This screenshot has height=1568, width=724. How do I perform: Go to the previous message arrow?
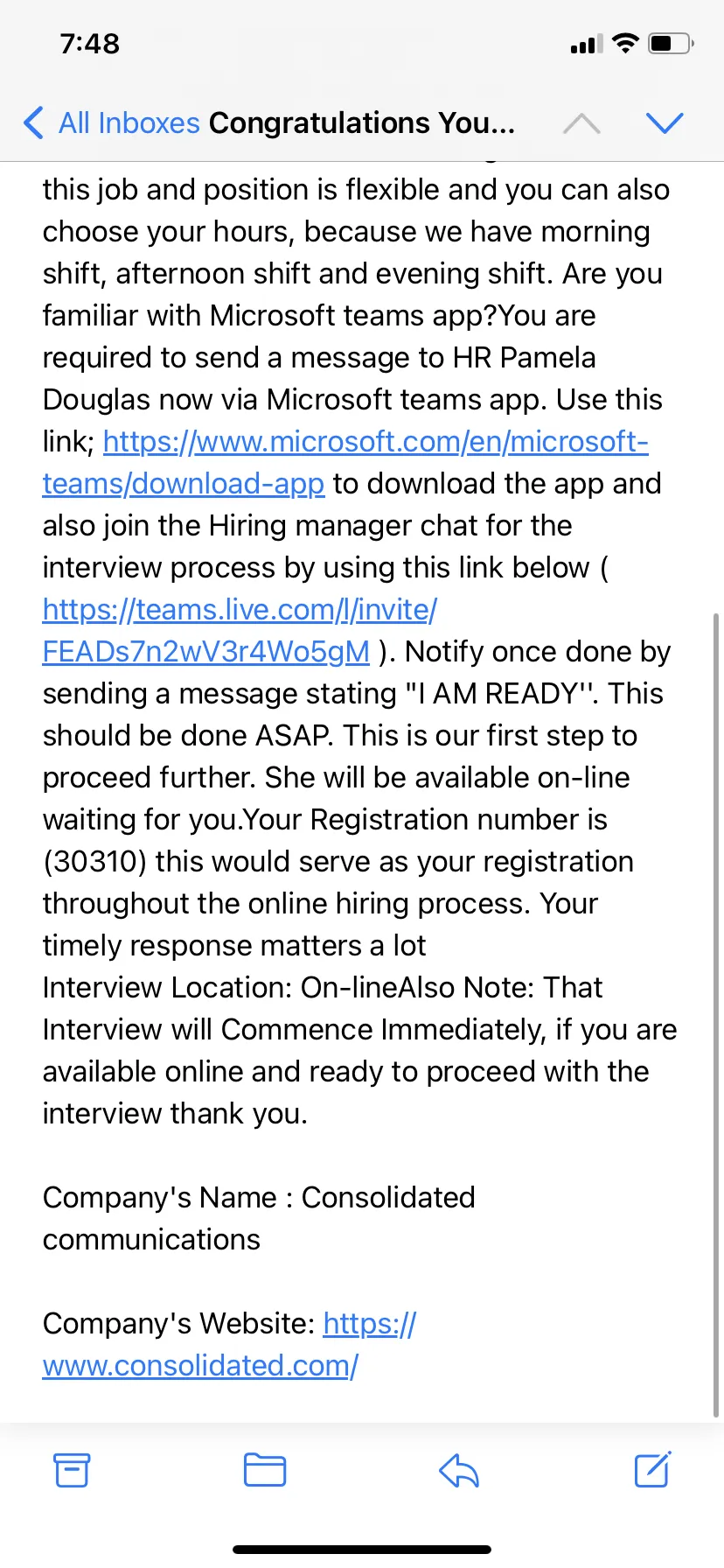(x=581, y=123)
